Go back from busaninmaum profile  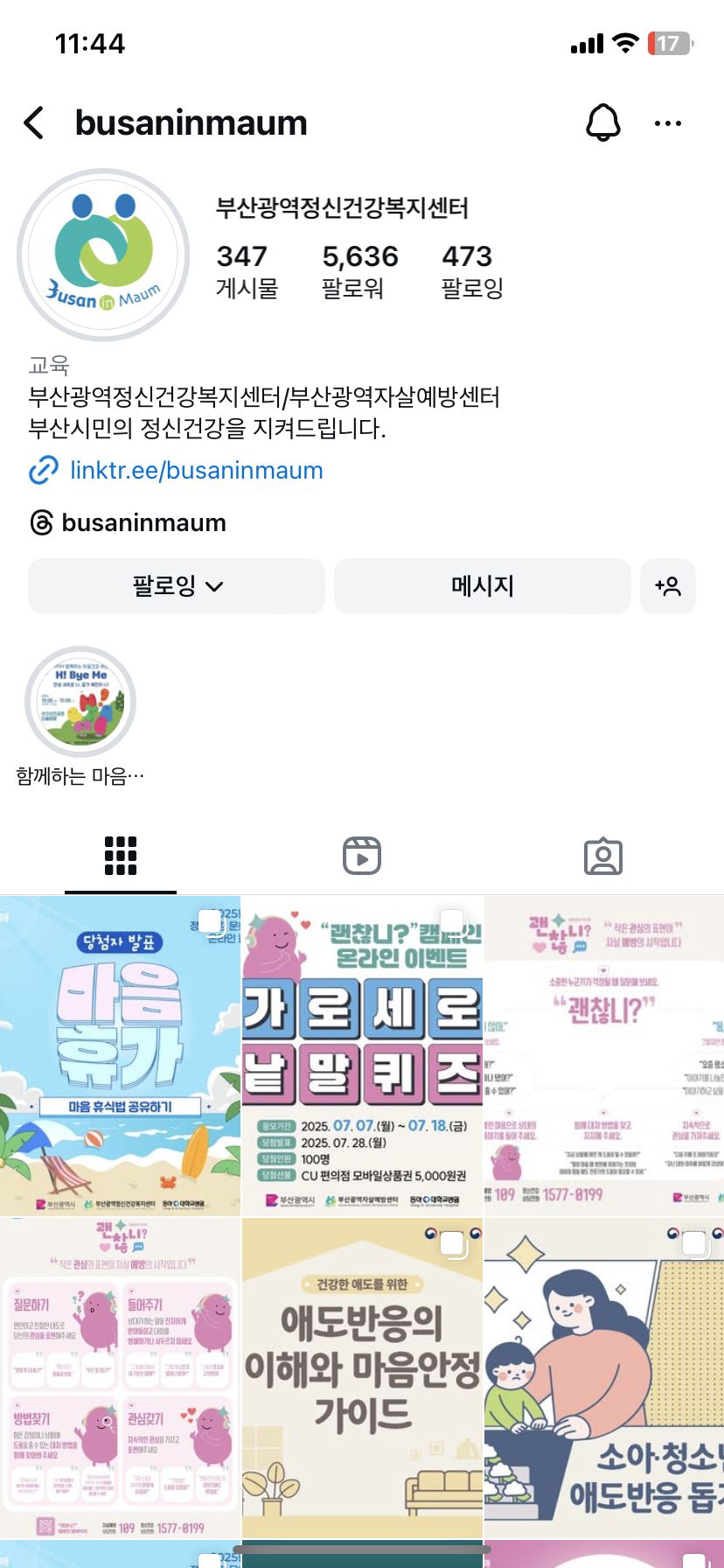click(34, 123)
